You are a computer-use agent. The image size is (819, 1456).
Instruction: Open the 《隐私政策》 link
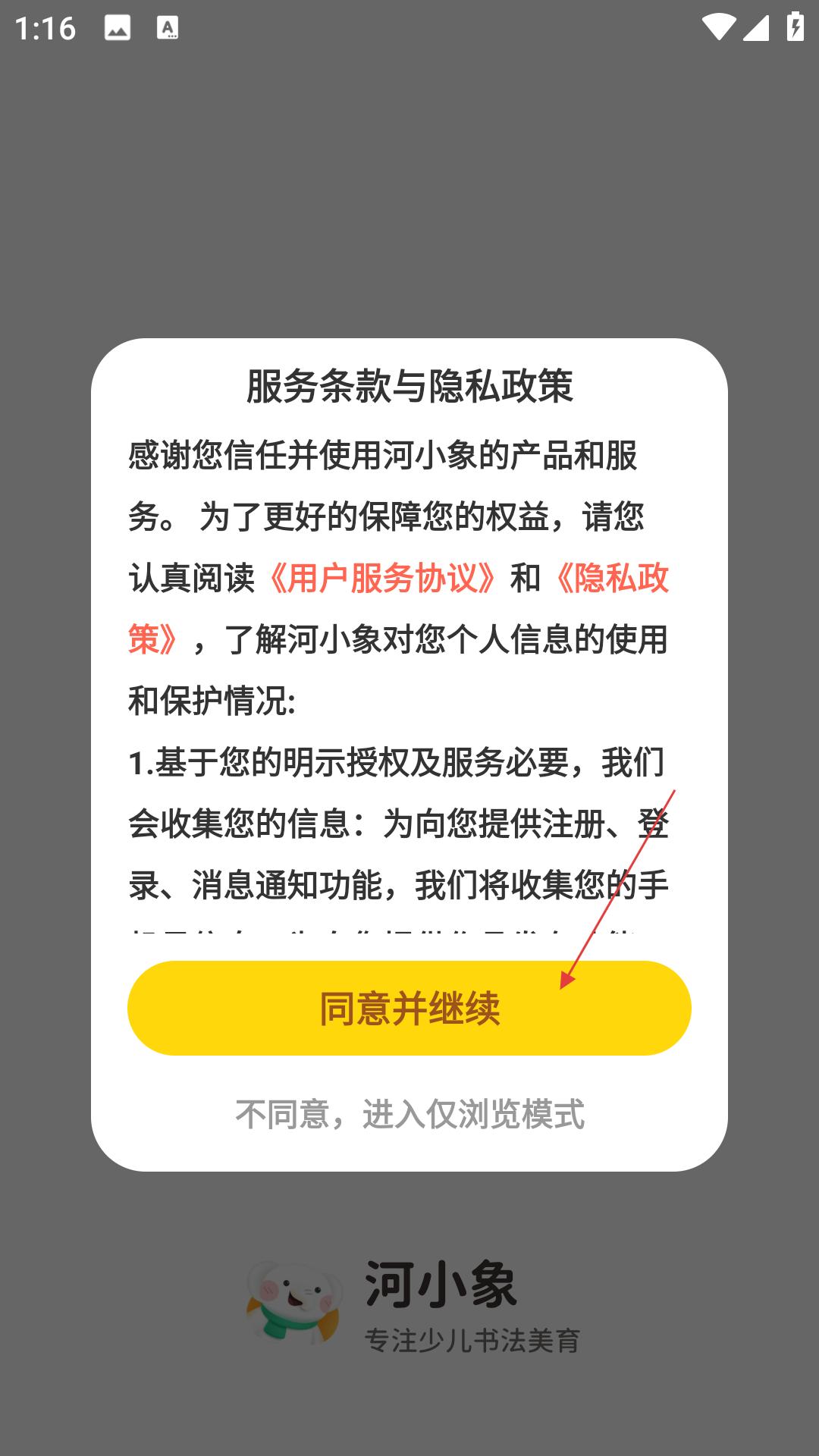(x=611, y=579)
